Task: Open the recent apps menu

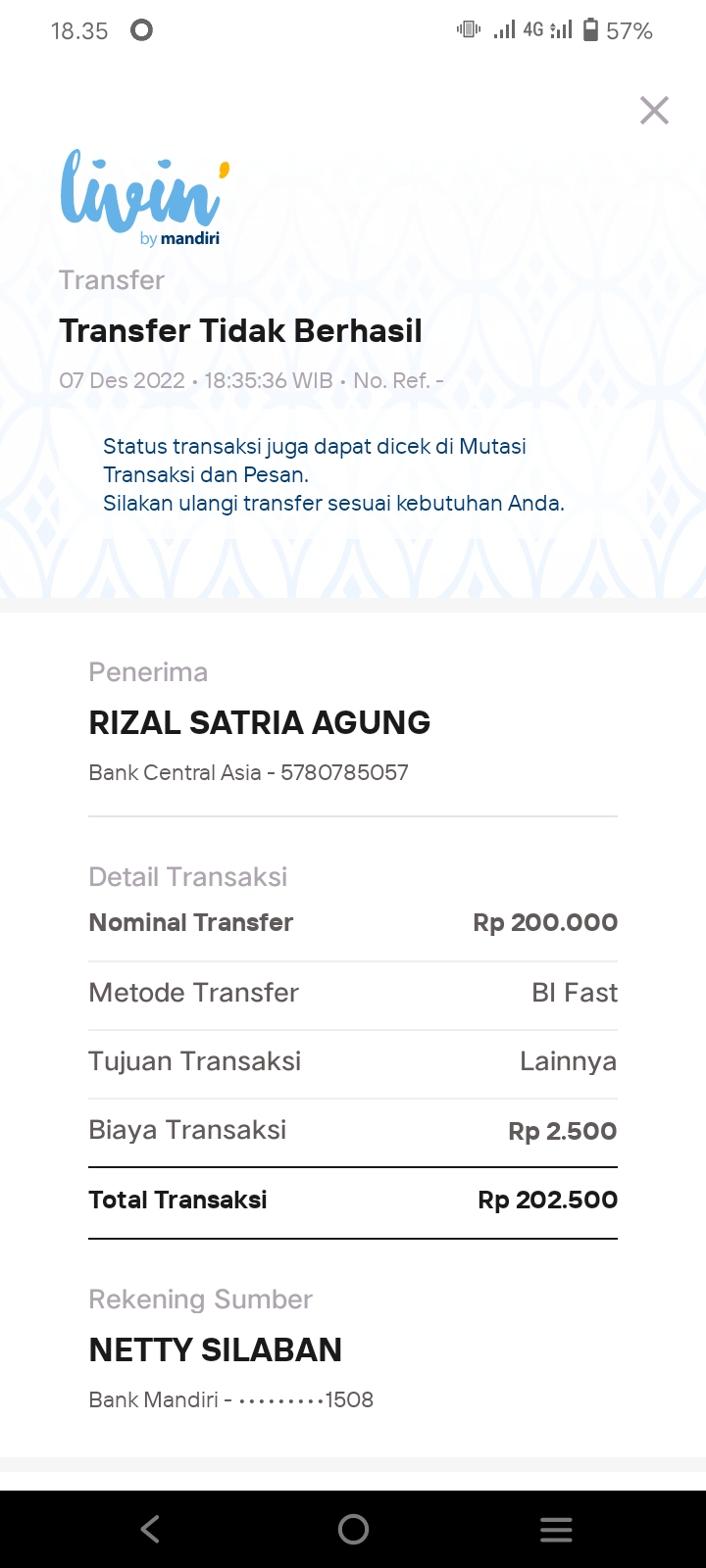Action: (556, 1529)
